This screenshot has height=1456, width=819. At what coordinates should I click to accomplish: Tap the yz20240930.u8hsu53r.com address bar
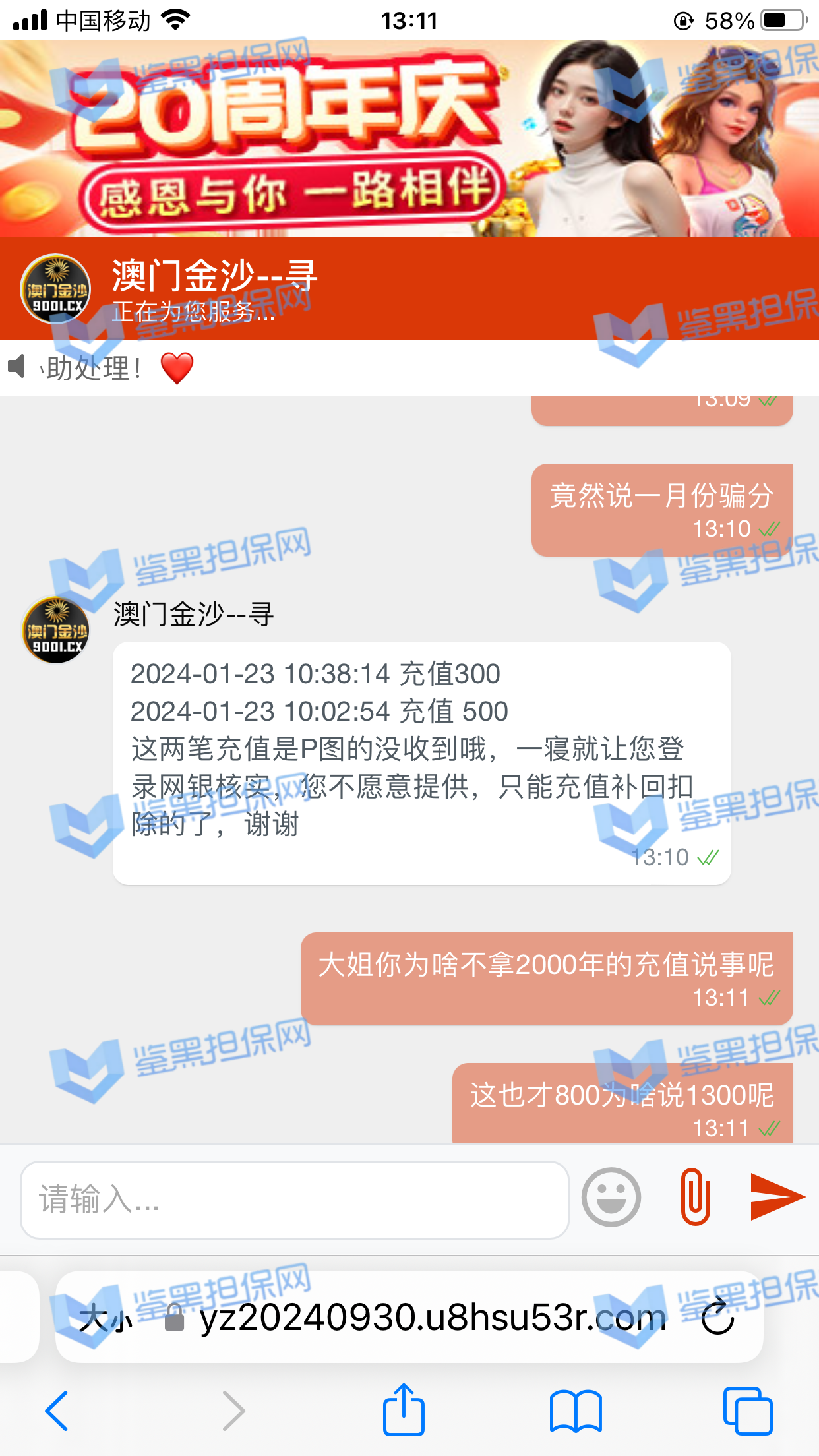pos(432,1318)
